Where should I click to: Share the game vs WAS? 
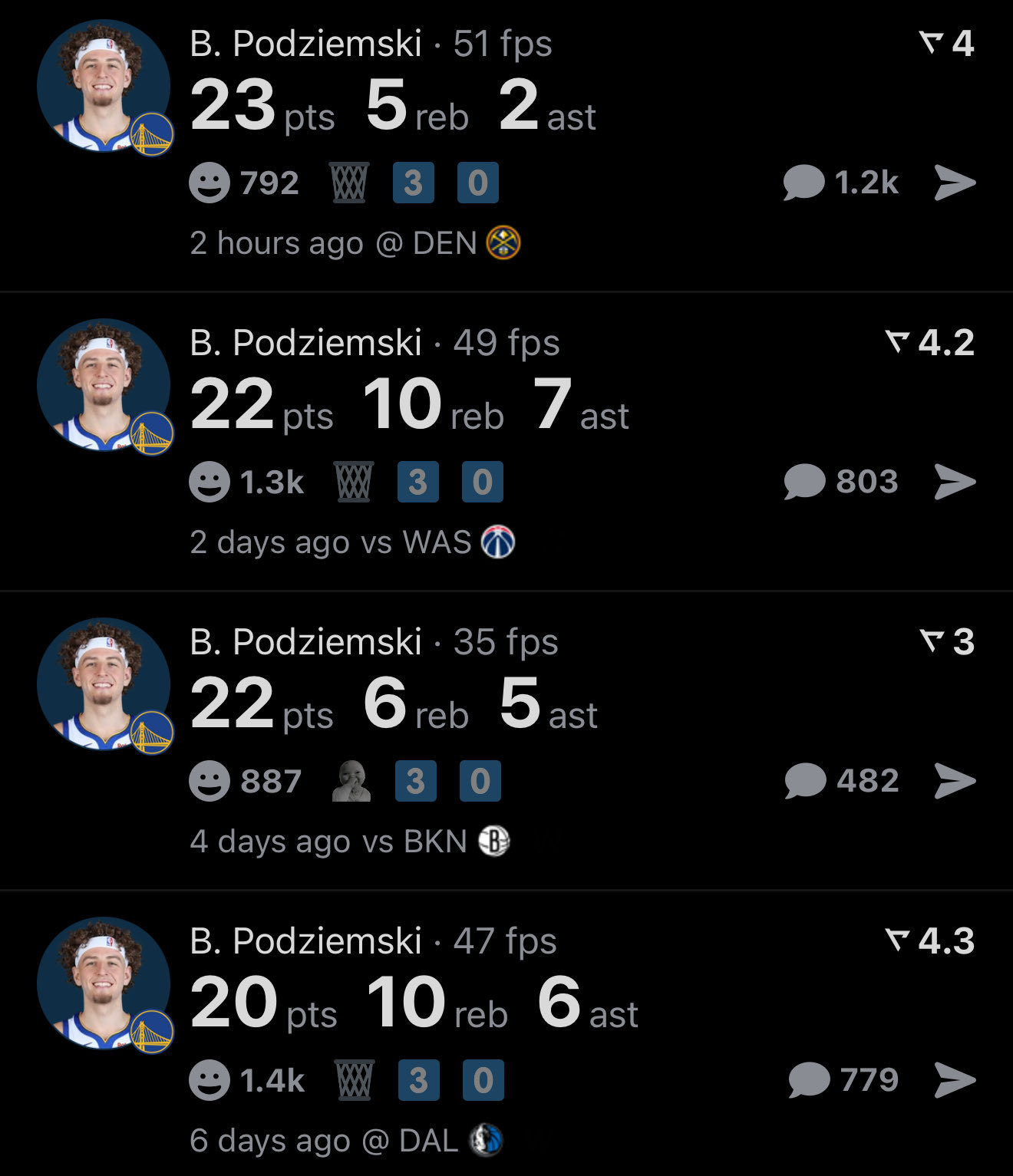click(x=955, y=482)
